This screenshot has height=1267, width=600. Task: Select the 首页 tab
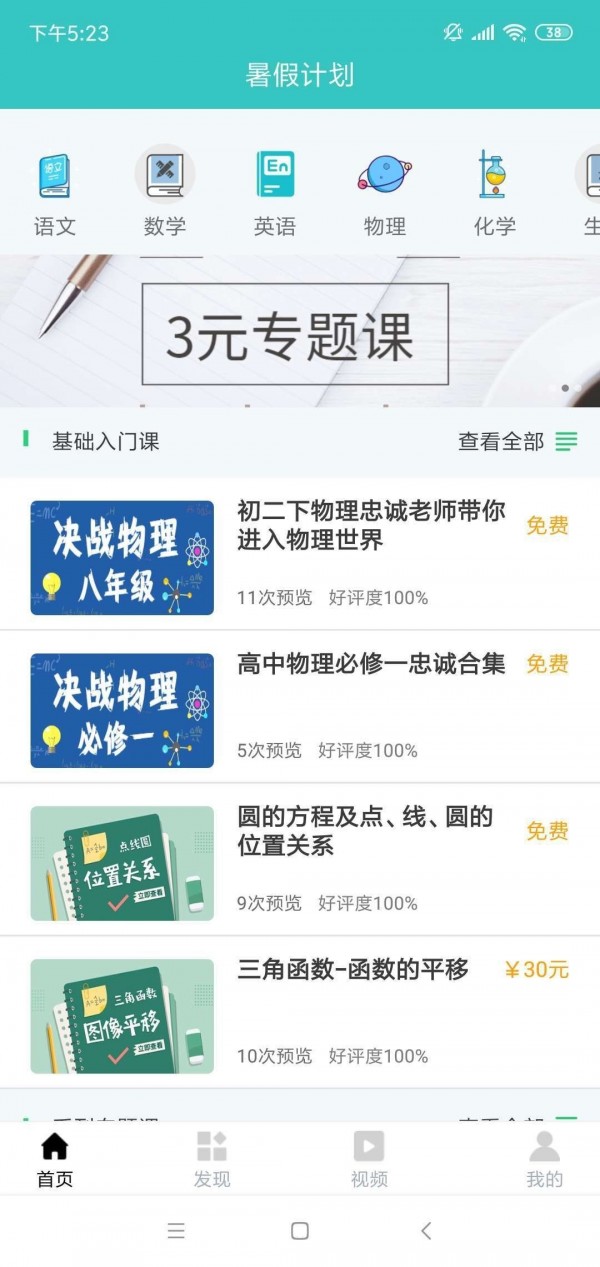tap(55, 1159)
